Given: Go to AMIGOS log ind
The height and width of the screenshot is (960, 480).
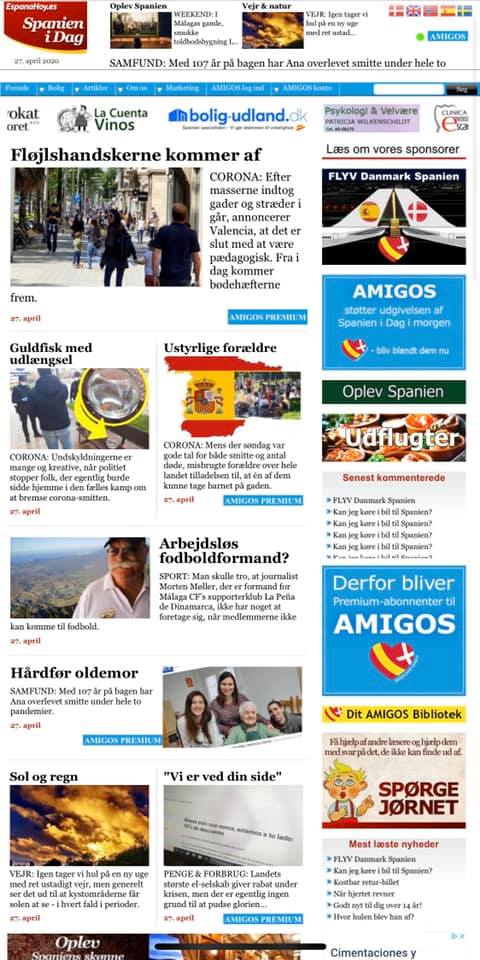Looking at the screenshot, I should point(238,89).
